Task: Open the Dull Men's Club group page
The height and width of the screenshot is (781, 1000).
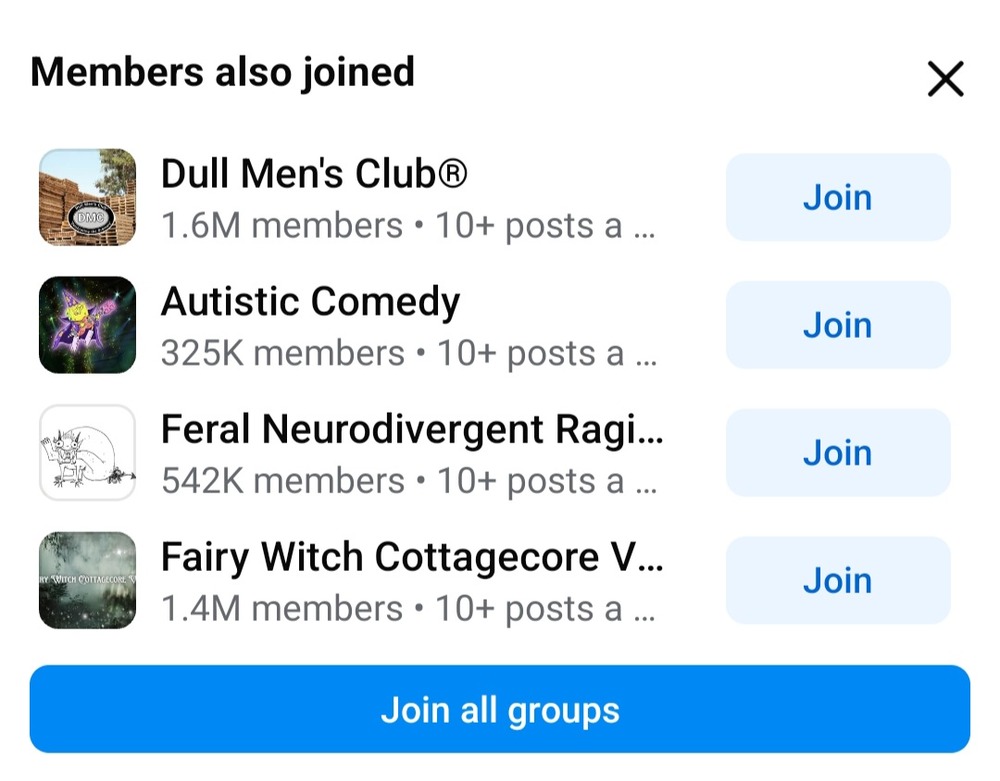Action: tap(313, 176)
